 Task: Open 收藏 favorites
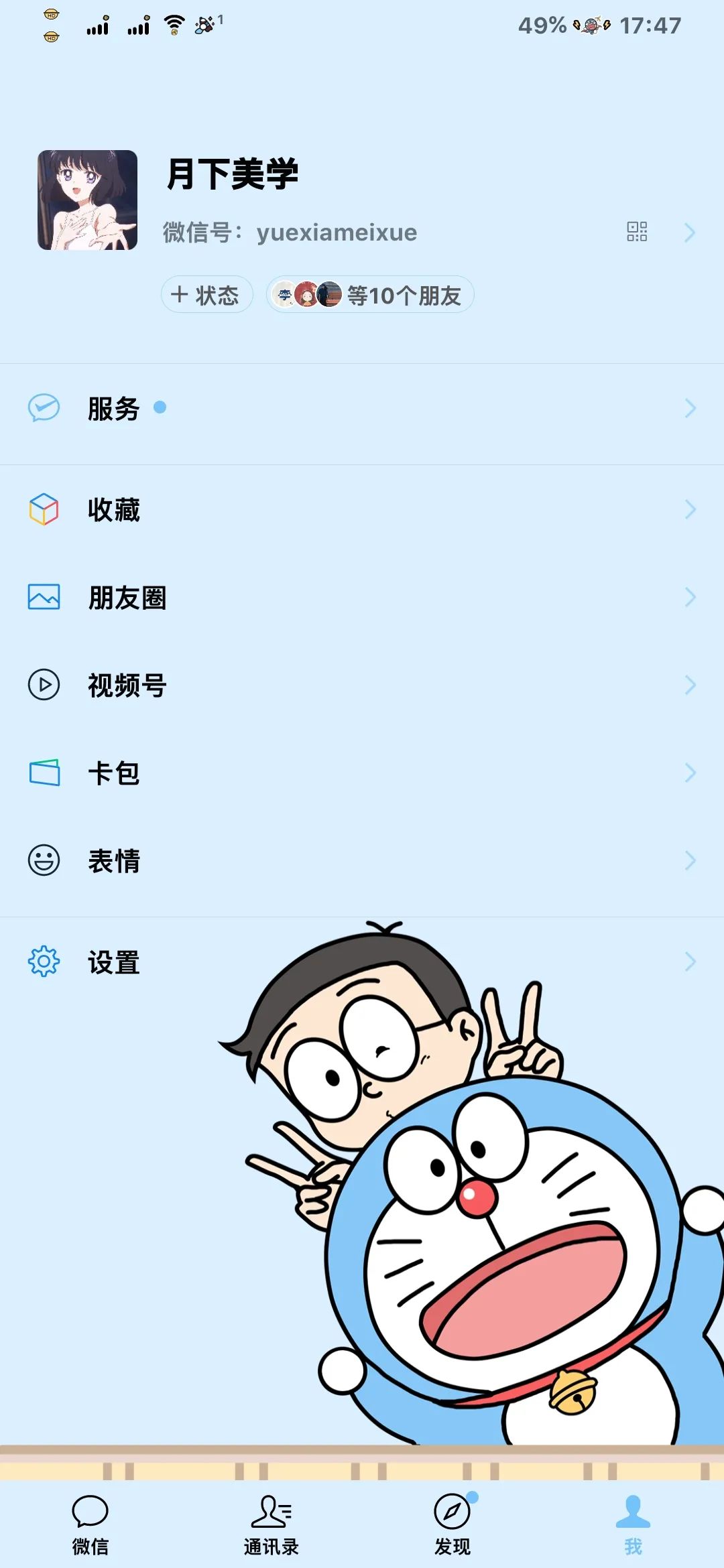(362, 510)
